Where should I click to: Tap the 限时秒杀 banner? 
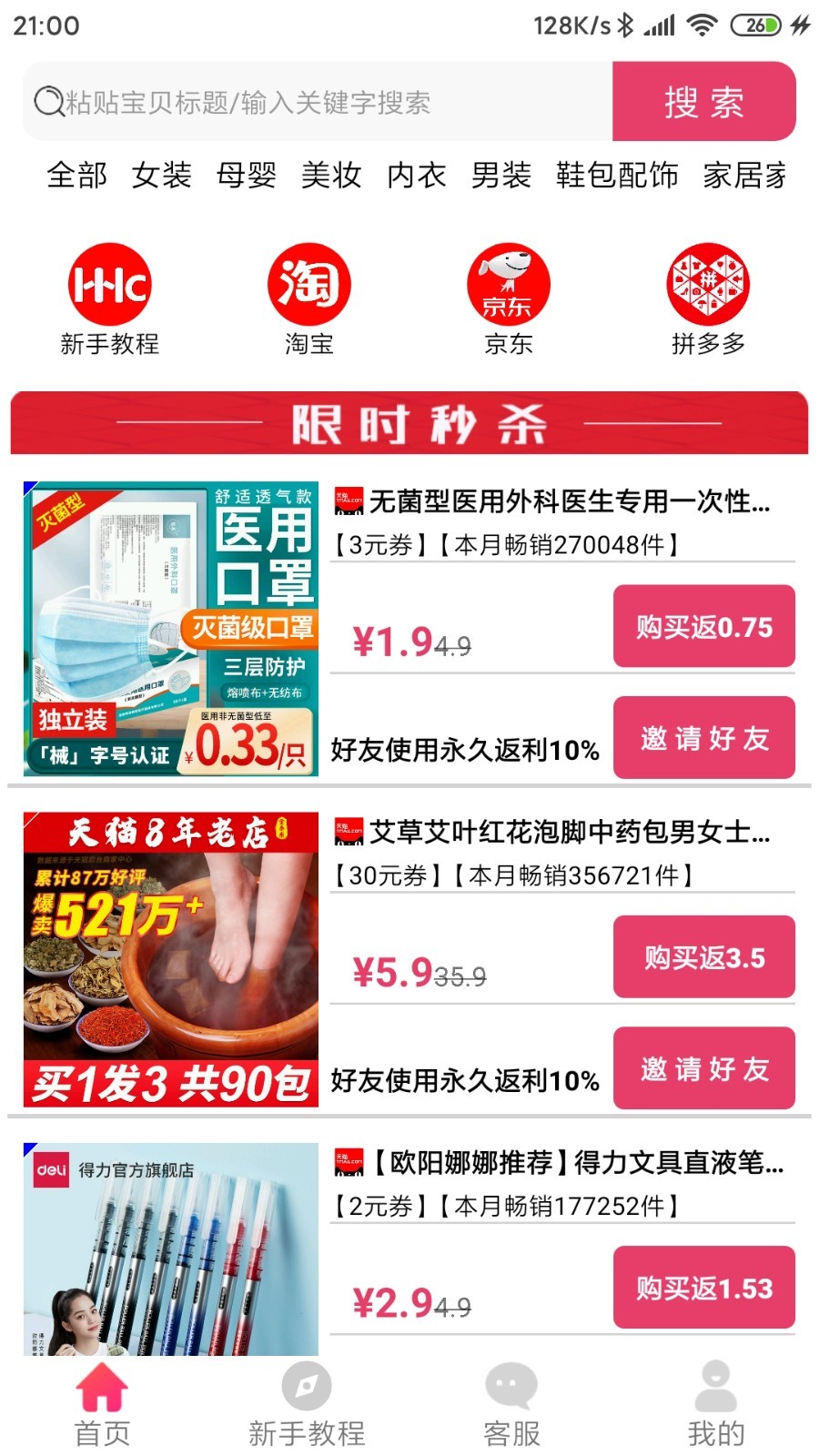pyautogui.click(x=409, y=423)
